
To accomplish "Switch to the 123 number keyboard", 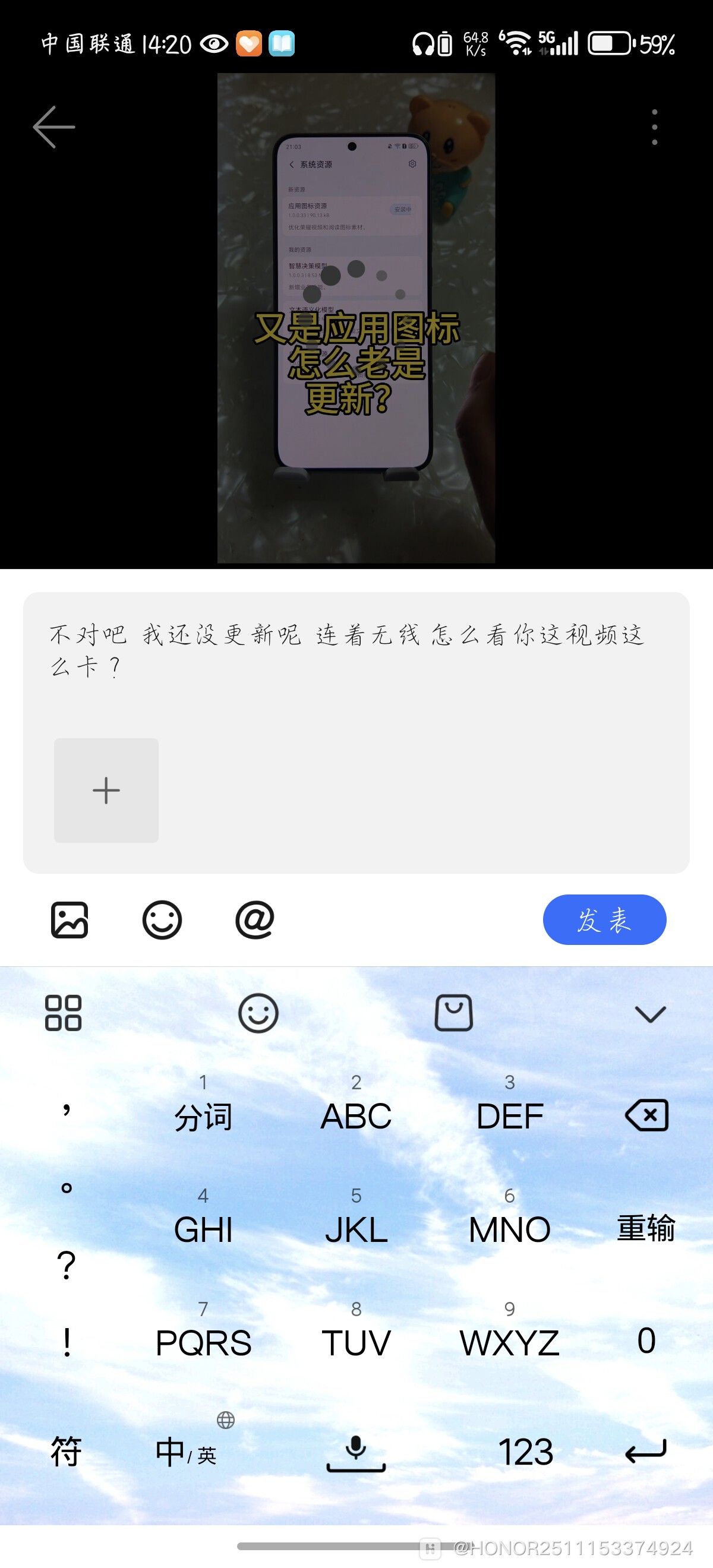I will pyautogui.click(x=525, y=1450).
